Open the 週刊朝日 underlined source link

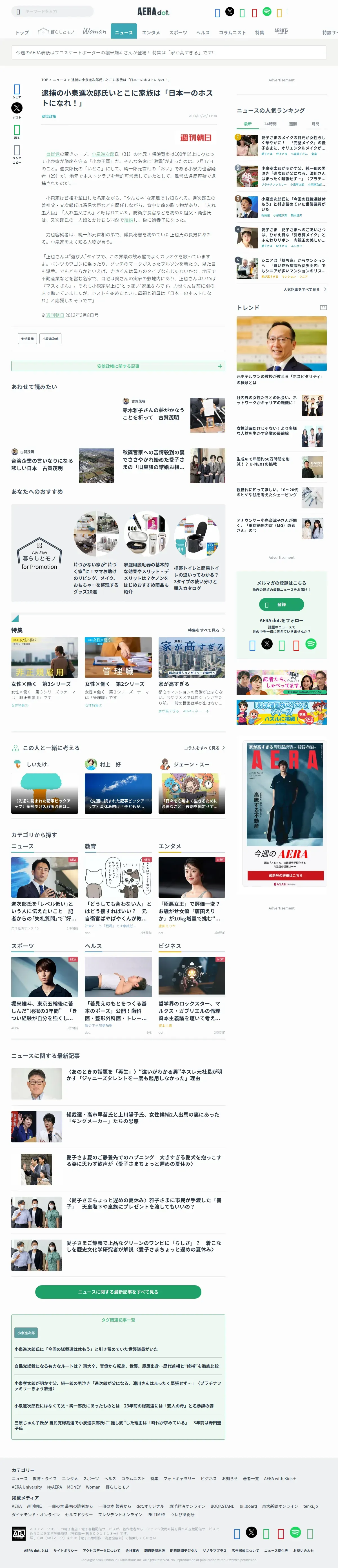(55, 315)
